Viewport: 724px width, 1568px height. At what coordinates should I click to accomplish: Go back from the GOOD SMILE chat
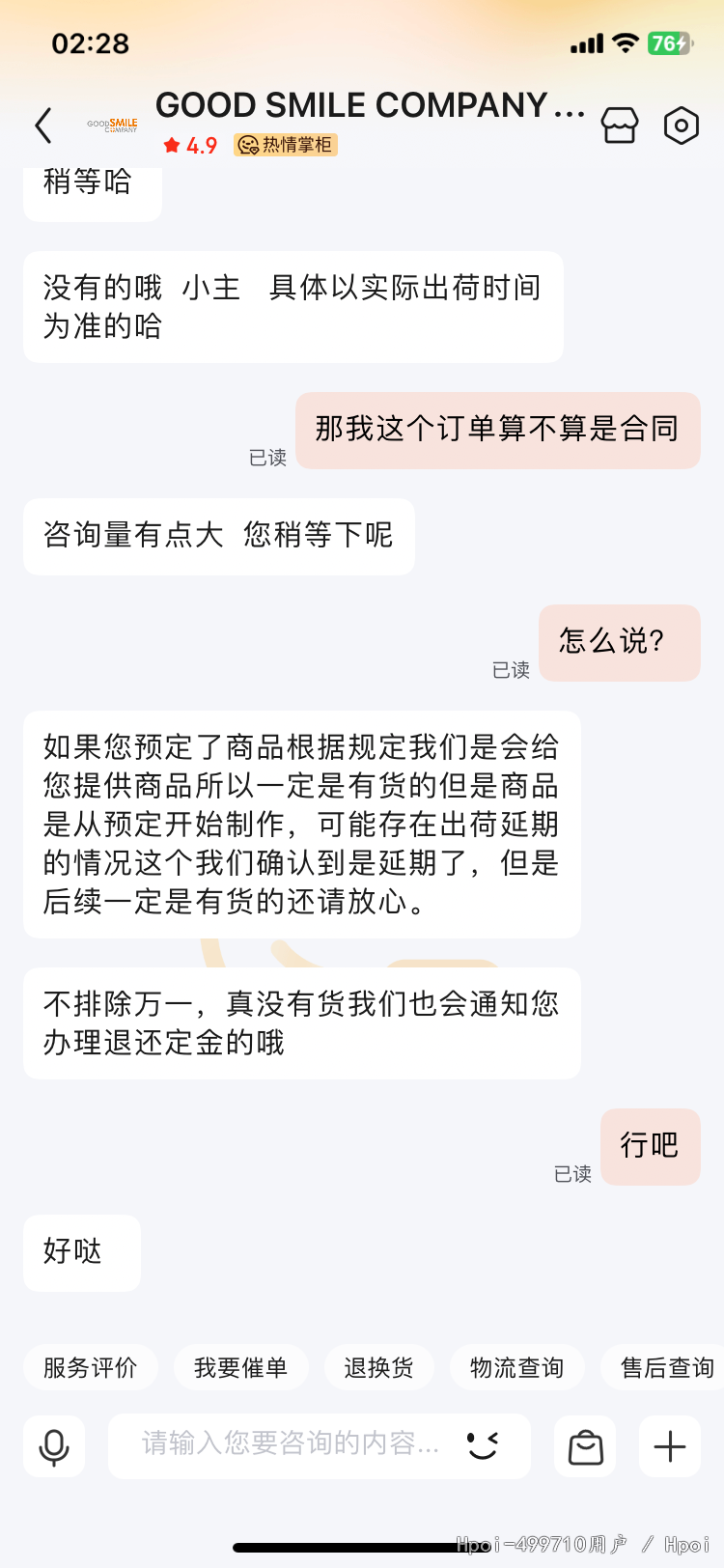pos(43,126)
